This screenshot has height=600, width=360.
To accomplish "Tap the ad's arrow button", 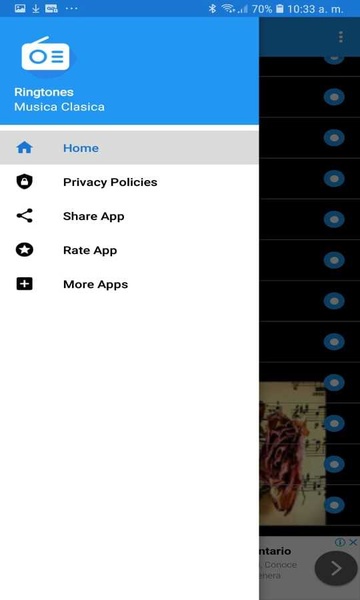I will [x=336, y=569].
